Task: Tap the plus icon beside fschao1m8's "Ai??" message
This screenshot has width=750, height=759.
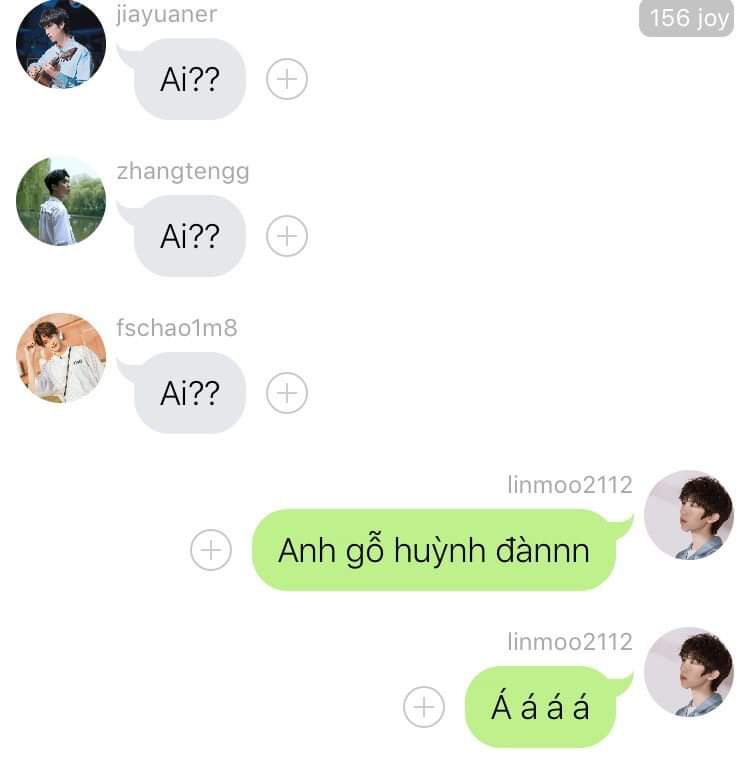Action: coord(287,393)
